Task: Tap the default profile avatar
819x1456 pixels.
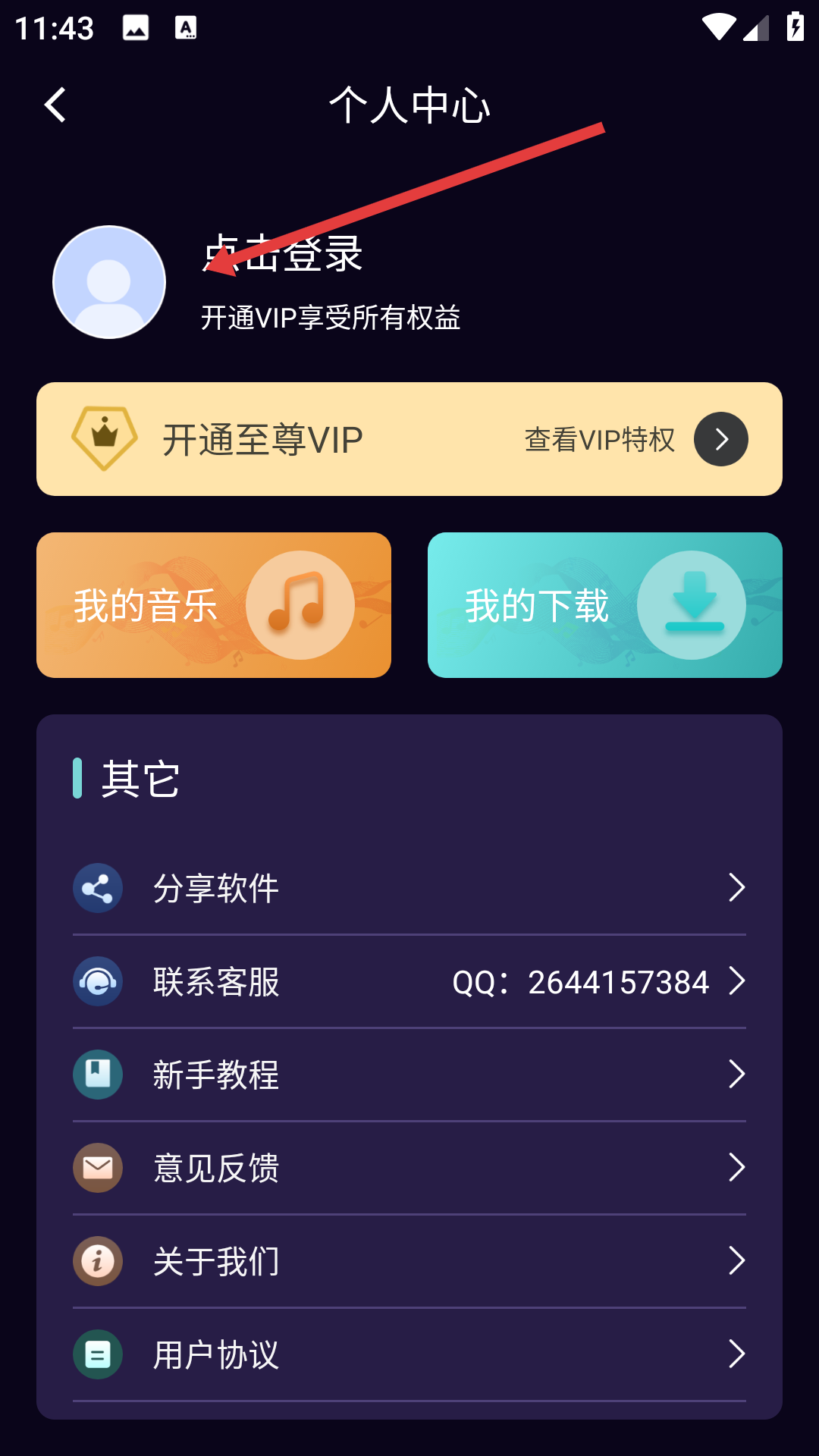Action: [109, 282]
